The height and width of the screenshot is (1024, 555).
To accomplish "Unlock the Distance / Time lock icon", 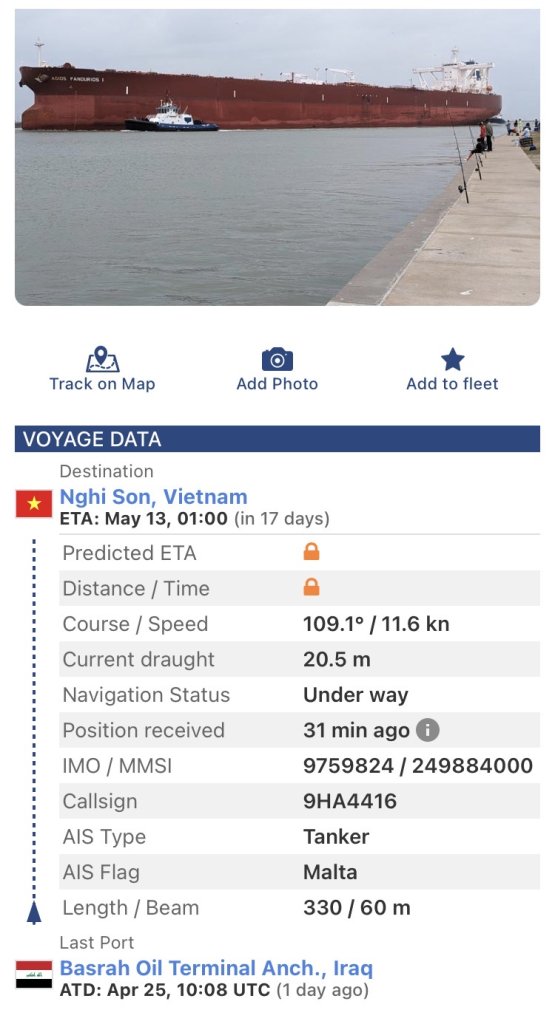I will 311,588.
